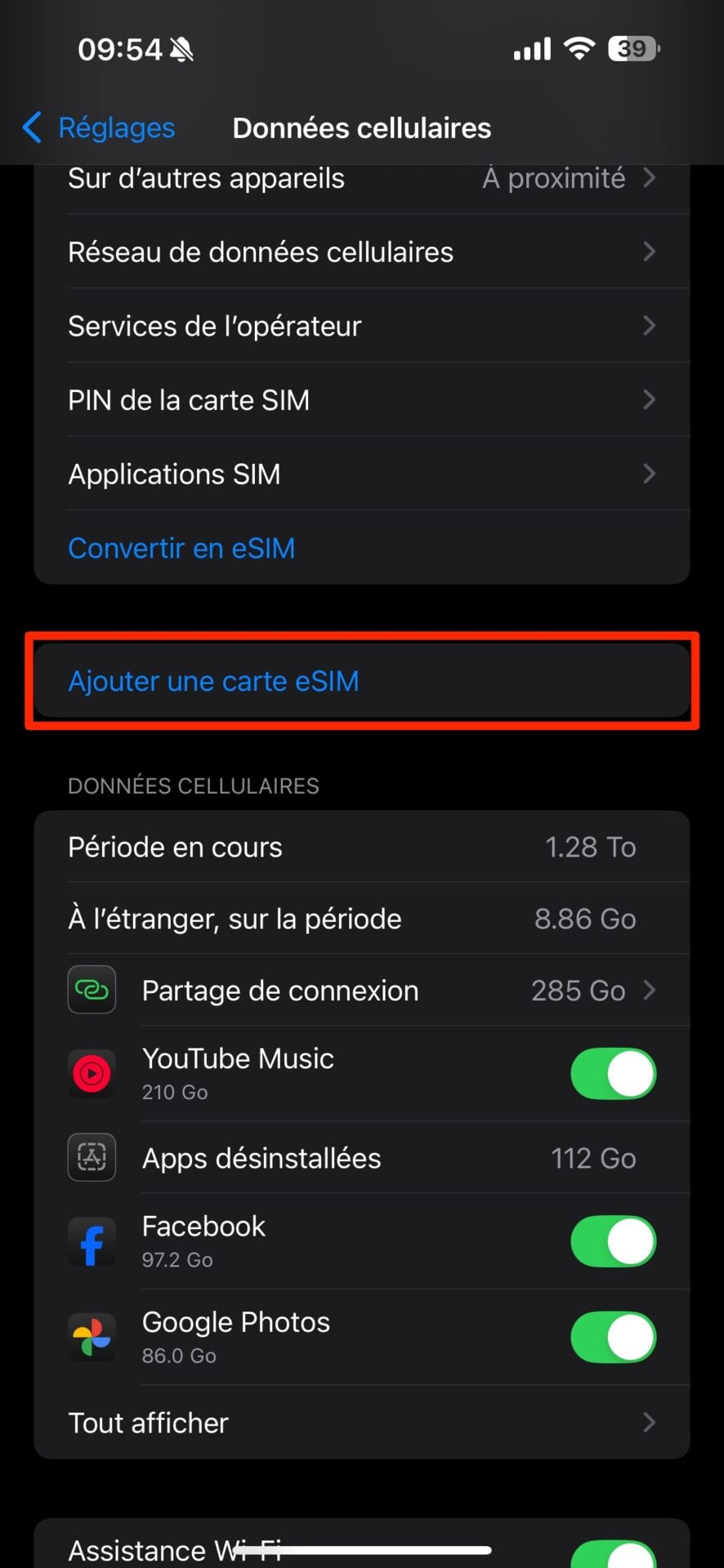
Task: Open Applications SIM row
Action: [361, 474]
